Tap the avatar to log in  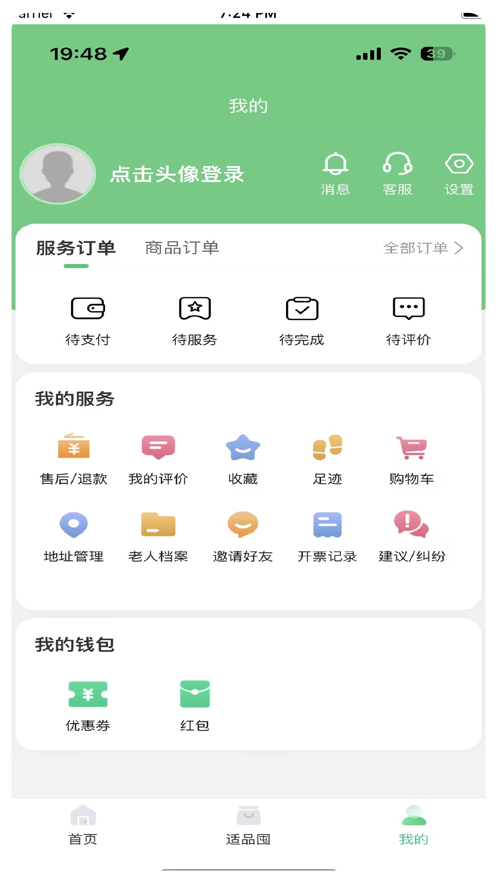click(57, 173)
